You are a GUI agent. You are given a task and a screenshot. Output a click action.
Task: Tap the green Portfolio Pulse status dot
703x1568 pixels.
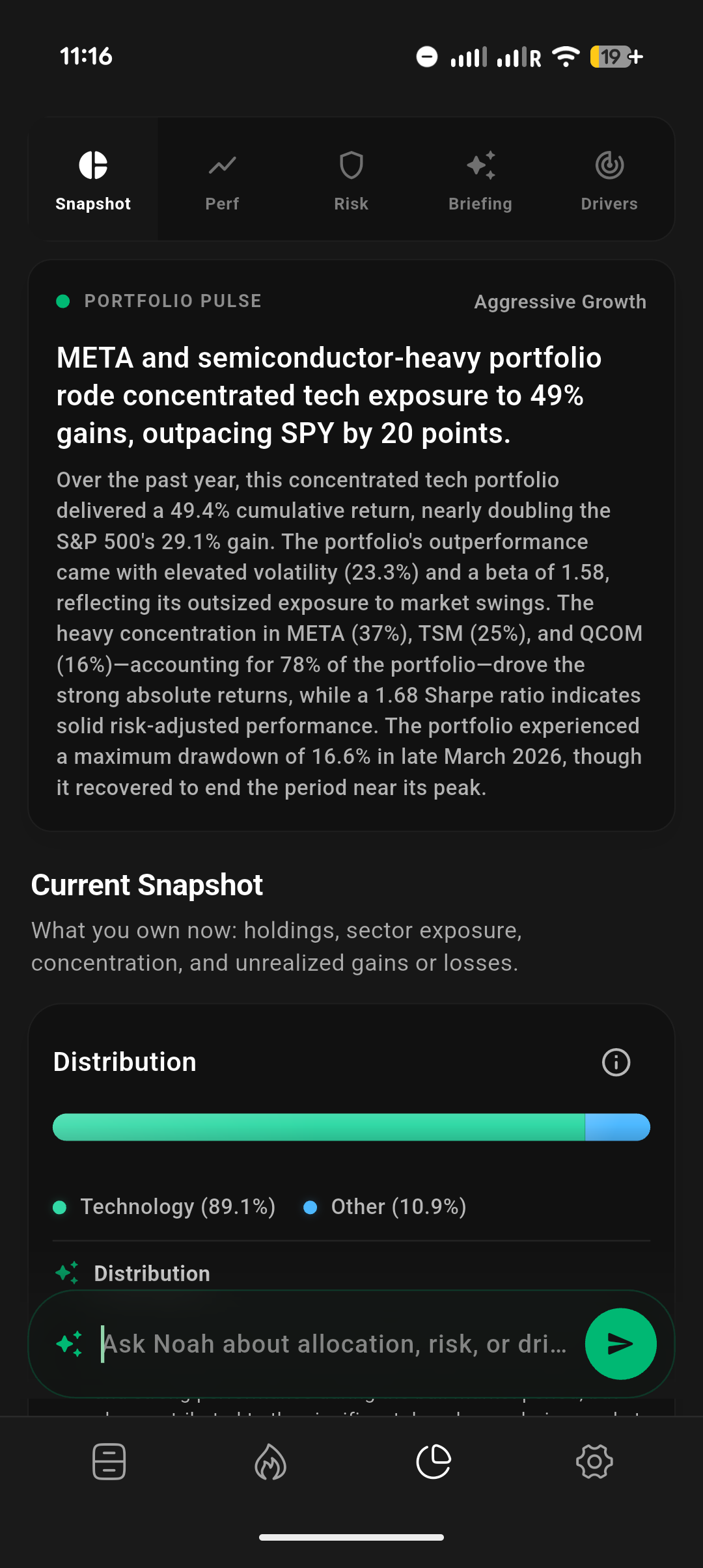62,301
